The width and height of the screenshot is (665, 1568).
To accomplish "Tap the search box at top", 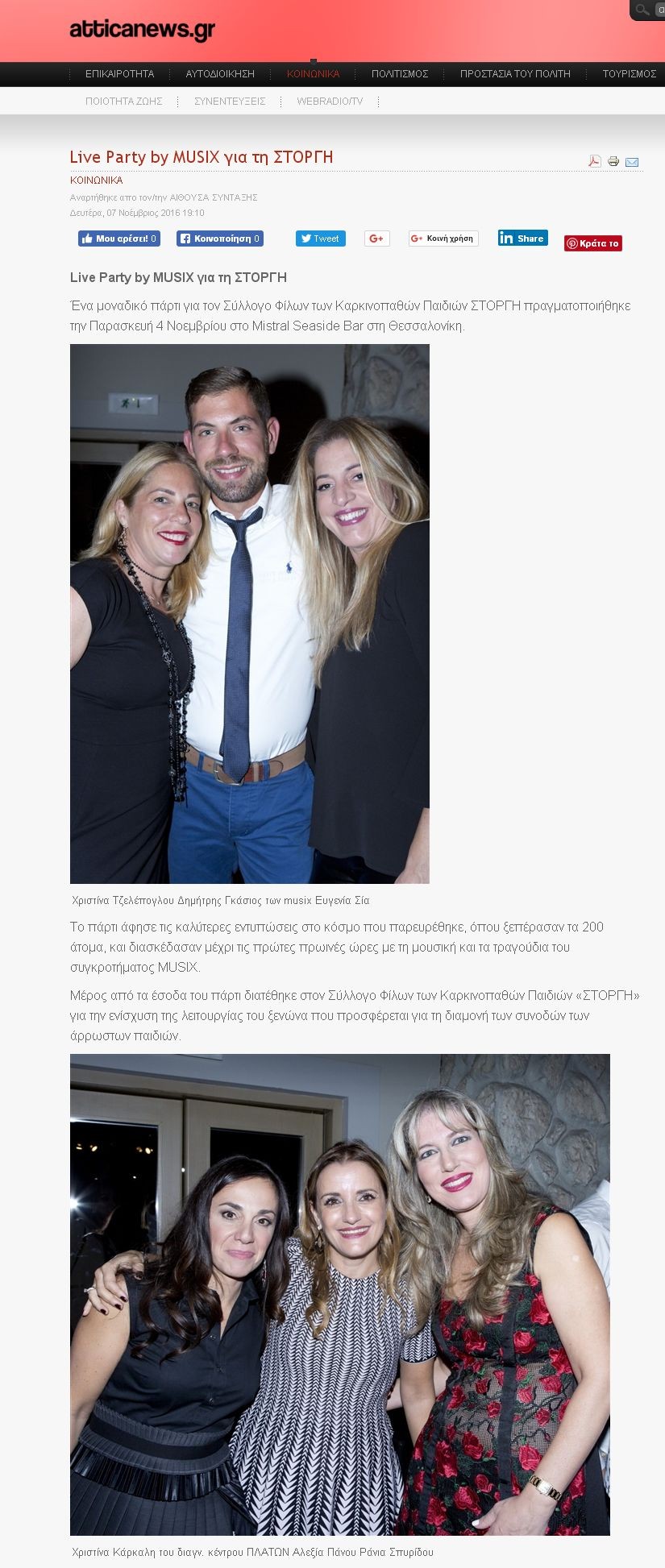I will [x=650, y=10].
